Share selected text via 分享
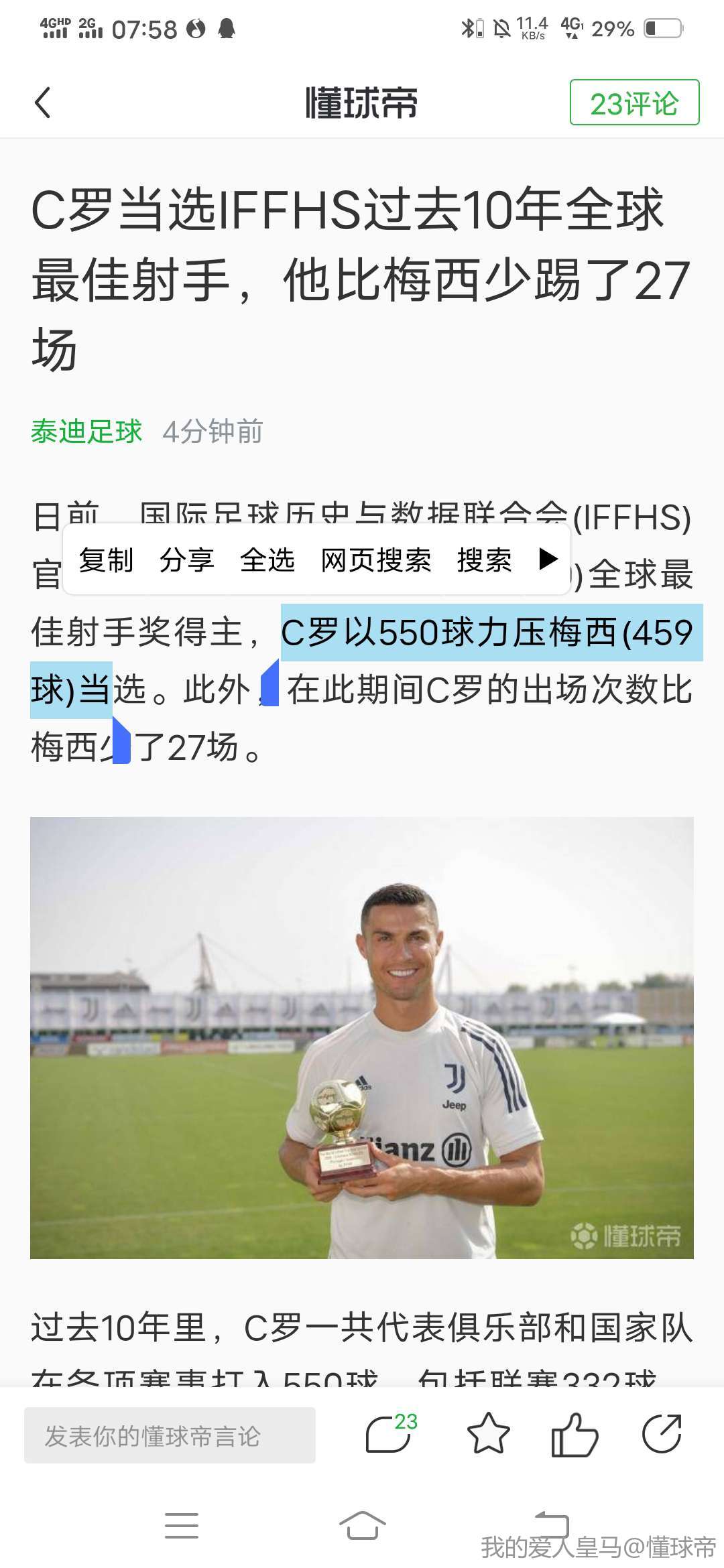The image size is (724, 1568). (x=186, y=560)
